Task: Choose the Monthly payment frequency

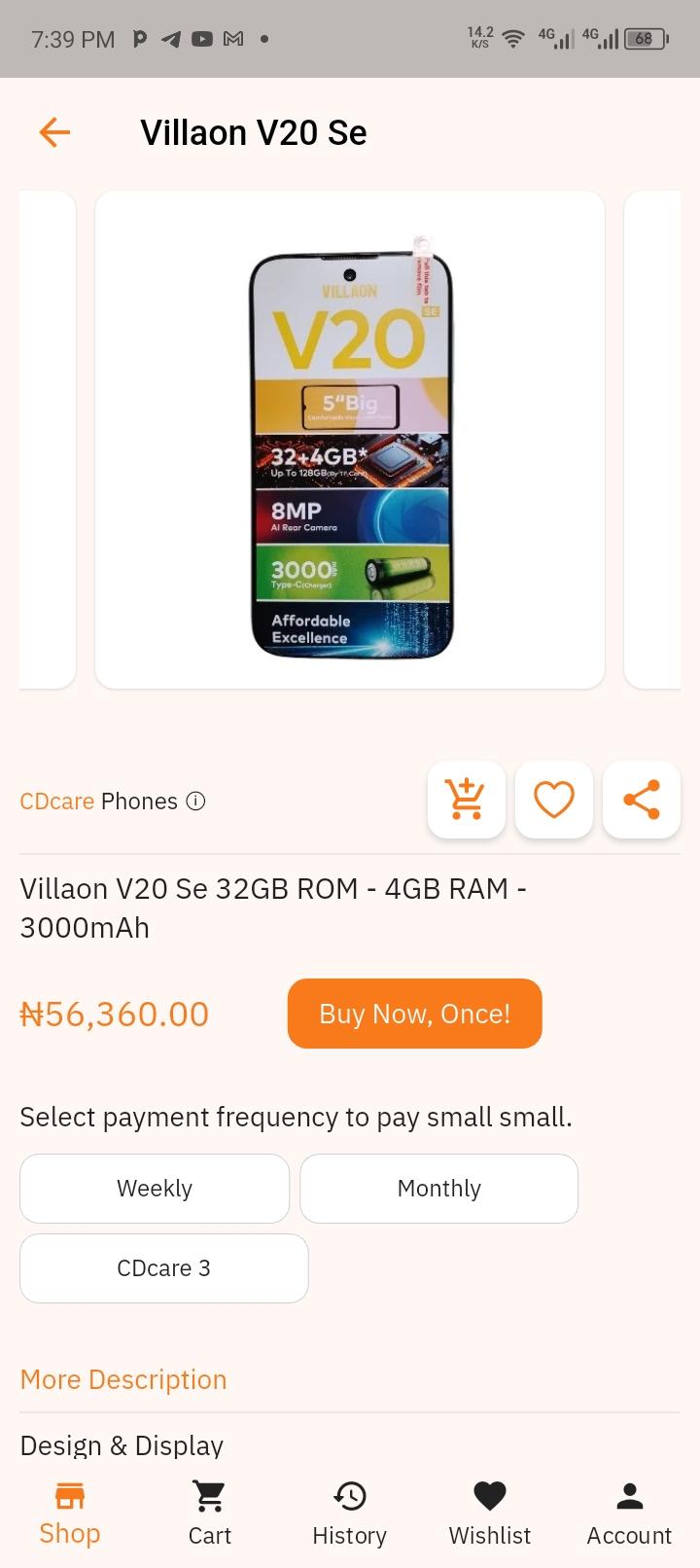Action: tap(438, 1189)
